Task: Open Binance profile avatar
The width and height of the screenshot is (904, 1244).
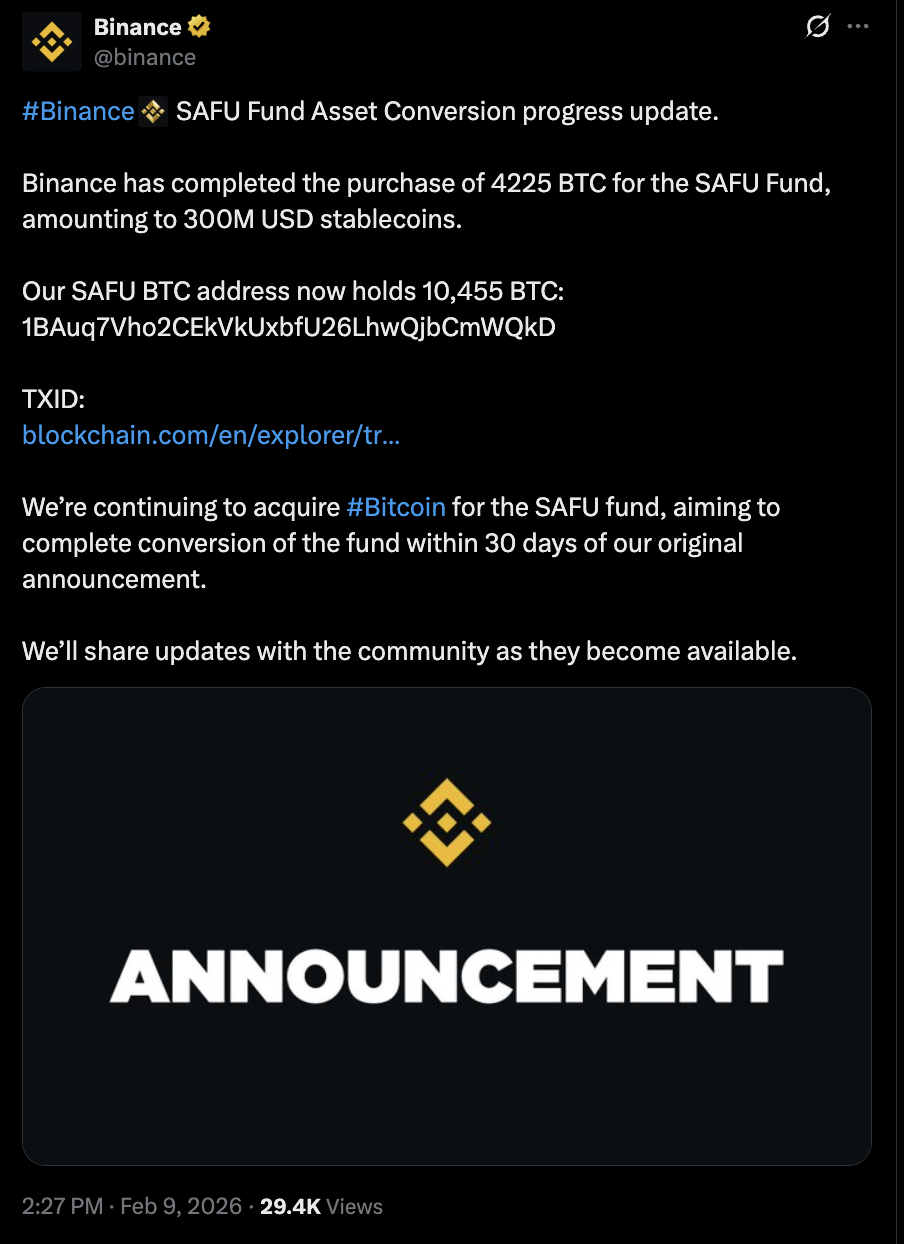Action: point(51,42)
